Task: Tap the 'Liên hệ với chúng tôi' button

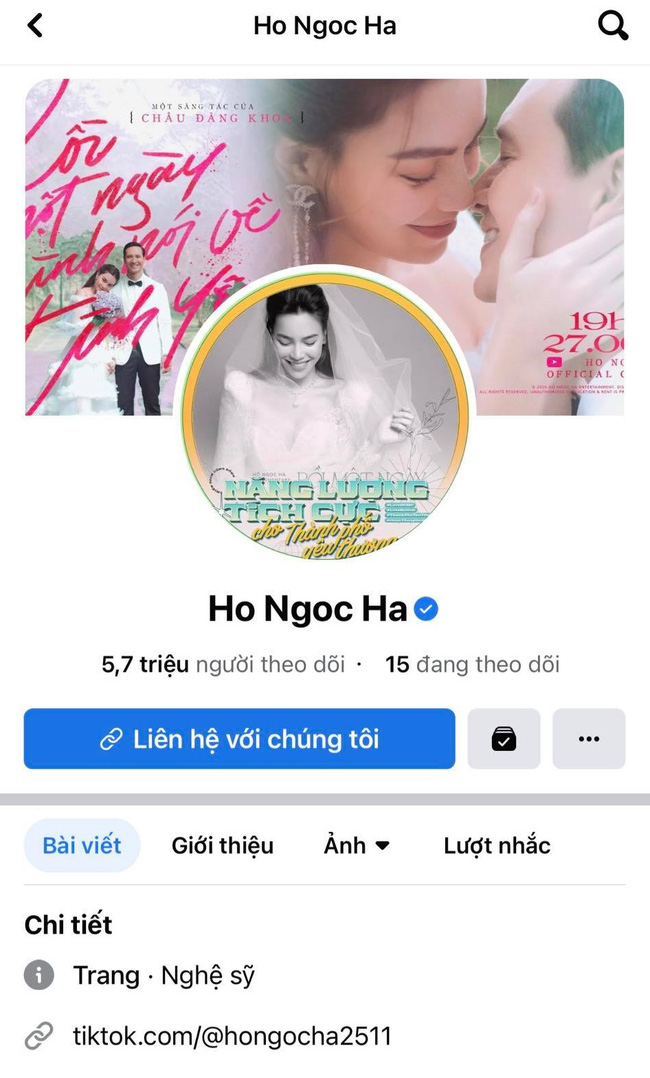Action: pyautogui.click(x=239, y=739)
